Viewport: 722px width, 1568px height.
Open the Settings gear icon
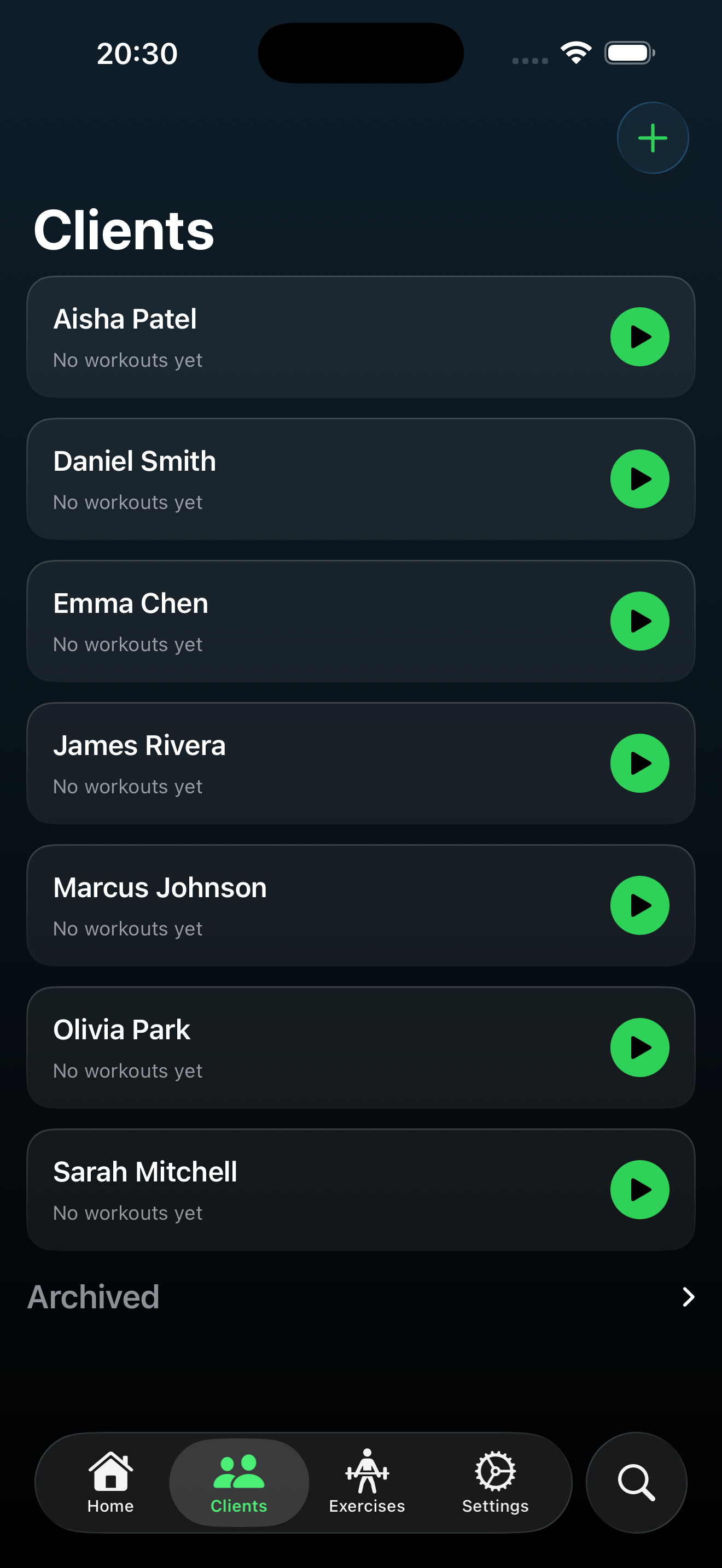494,1469
